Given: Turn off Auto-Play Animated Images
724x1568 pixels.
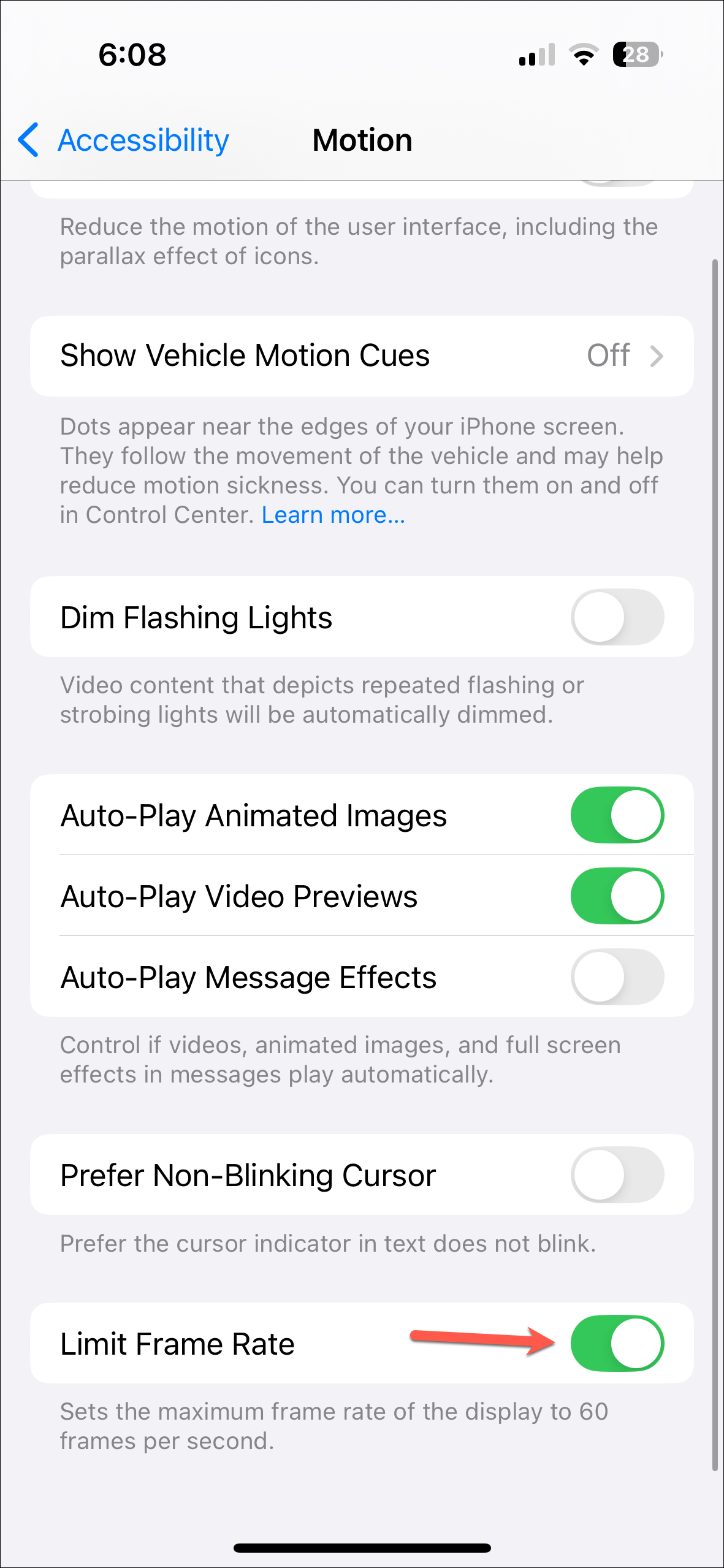Looking at the screenshot, I should click(617, 815).
